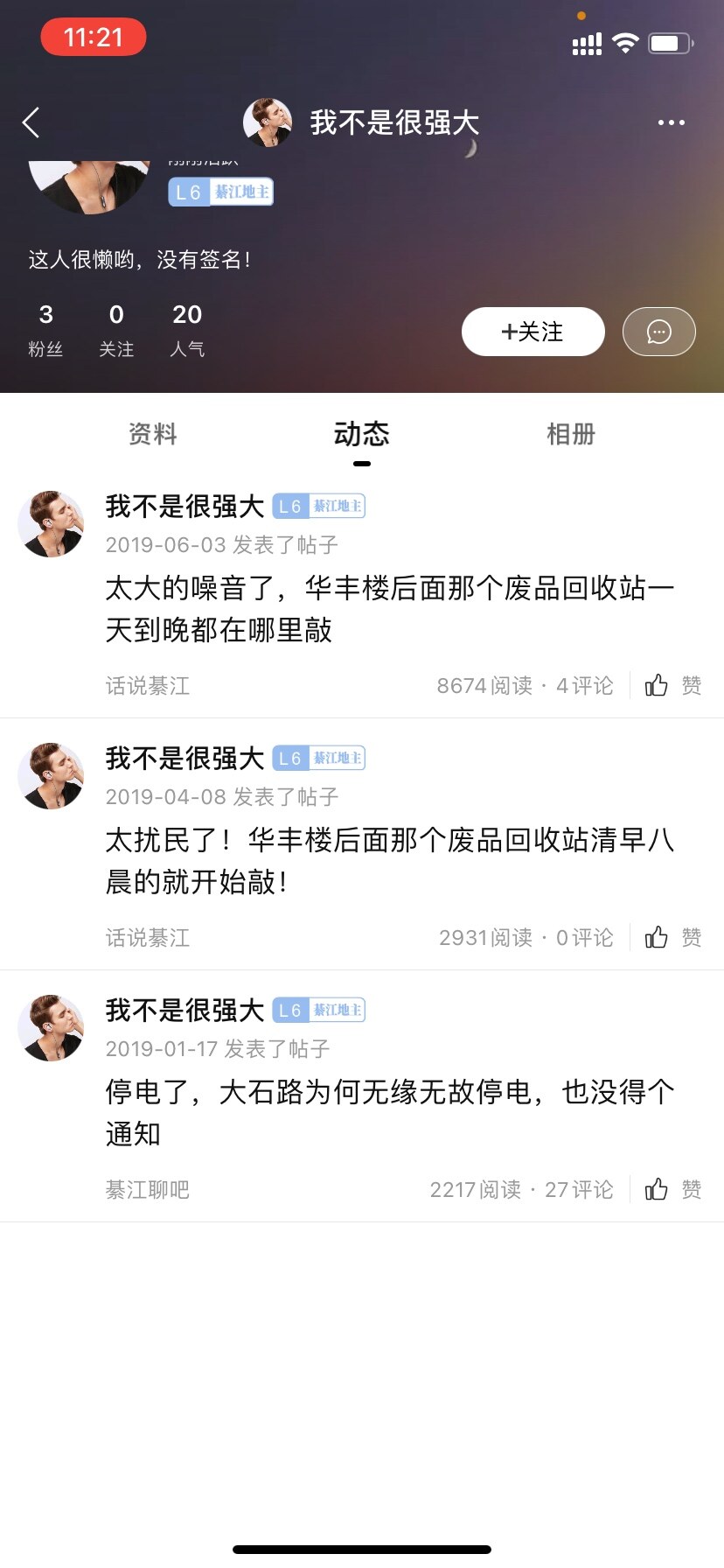The height and width of the screenshot is (1568, 724).
Task: Send a private message to this user
Action: (658, 332)
